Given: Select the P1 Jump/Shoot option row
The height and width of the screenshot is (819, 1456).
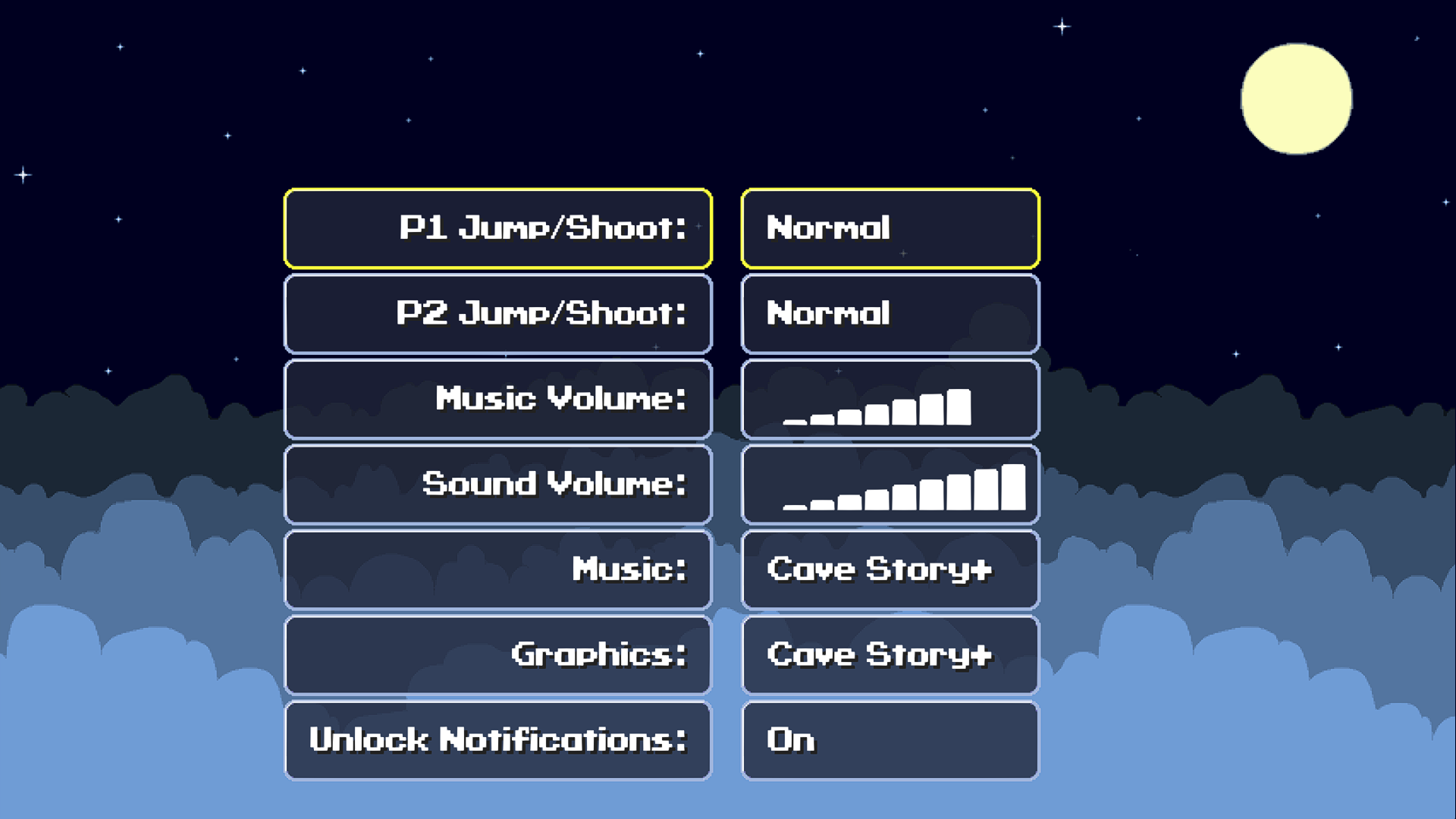Looking at the screenshot, I should [498, 228].
